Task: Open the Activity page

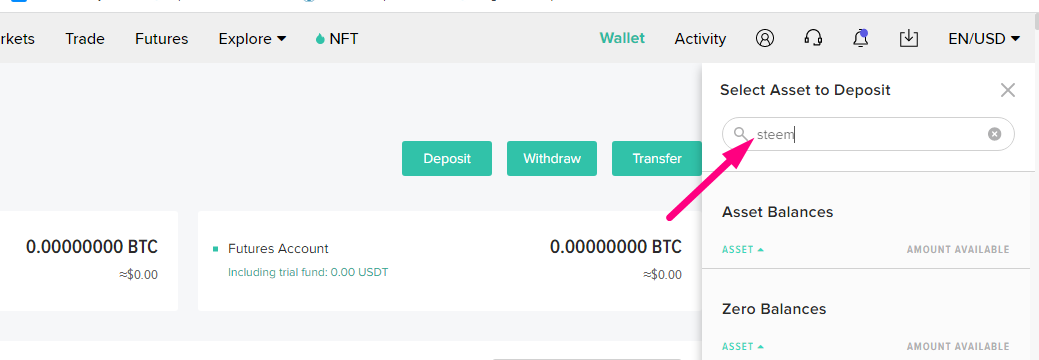Action: (x=700, y=39)
